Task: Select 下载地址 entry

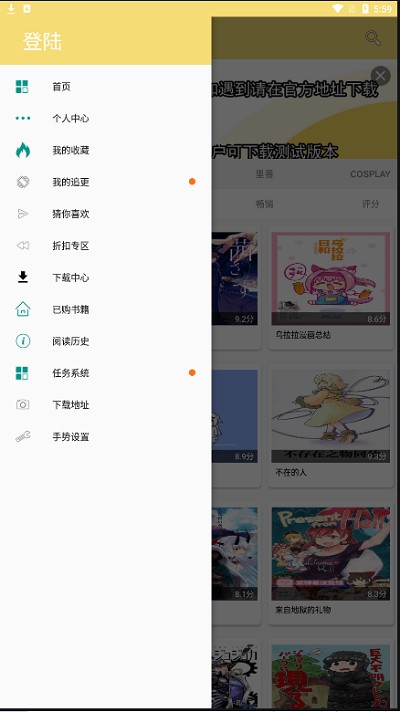Action: click(x=105, y=405)
